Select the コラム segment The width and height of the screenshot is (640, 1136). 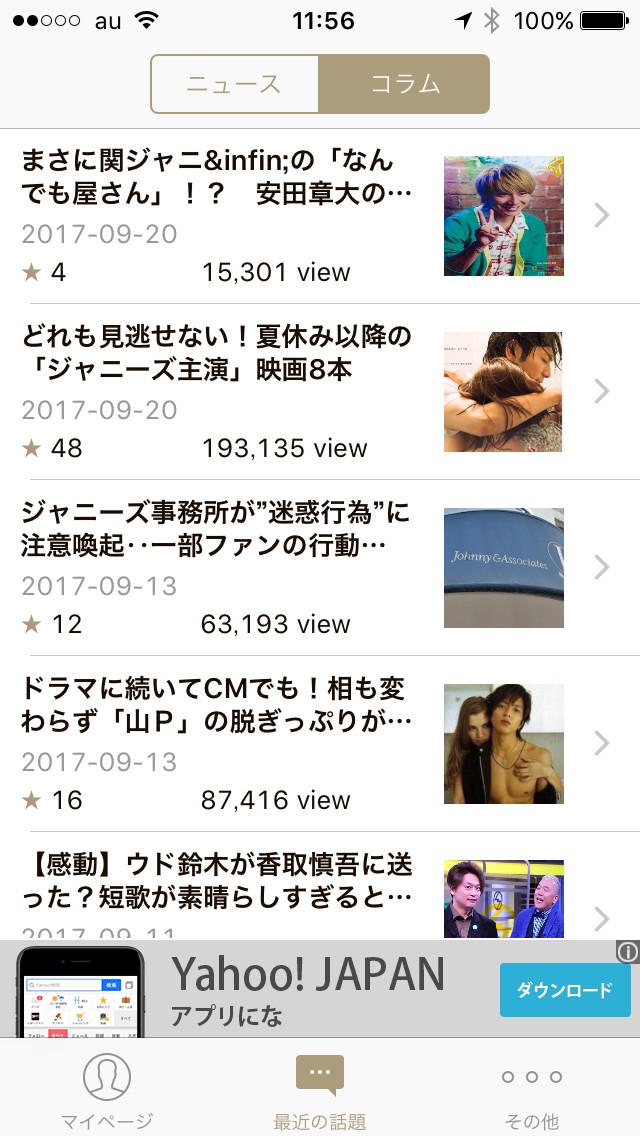tap(404, 84)
